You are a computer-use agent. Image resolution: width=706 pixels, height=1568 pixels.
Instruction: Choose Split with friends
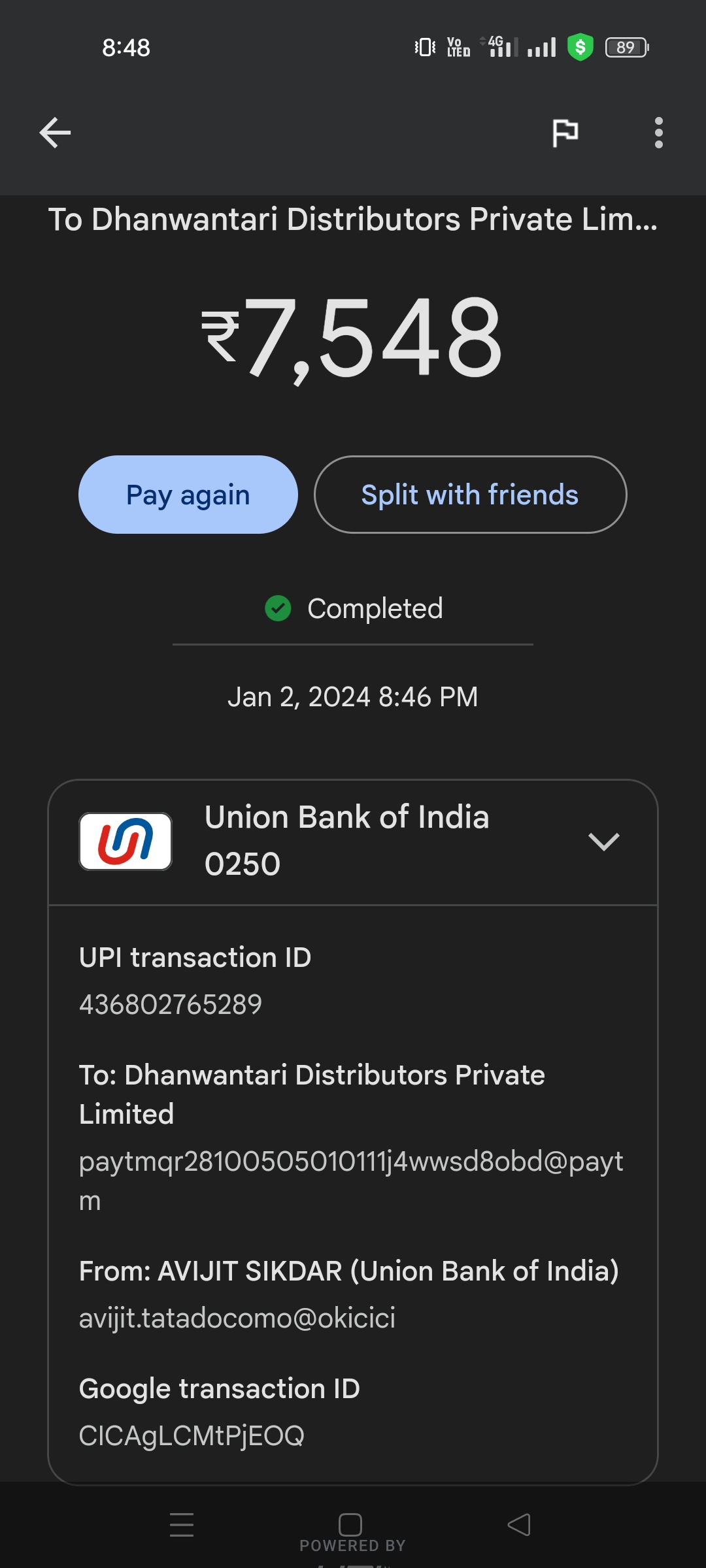point(470,495)
